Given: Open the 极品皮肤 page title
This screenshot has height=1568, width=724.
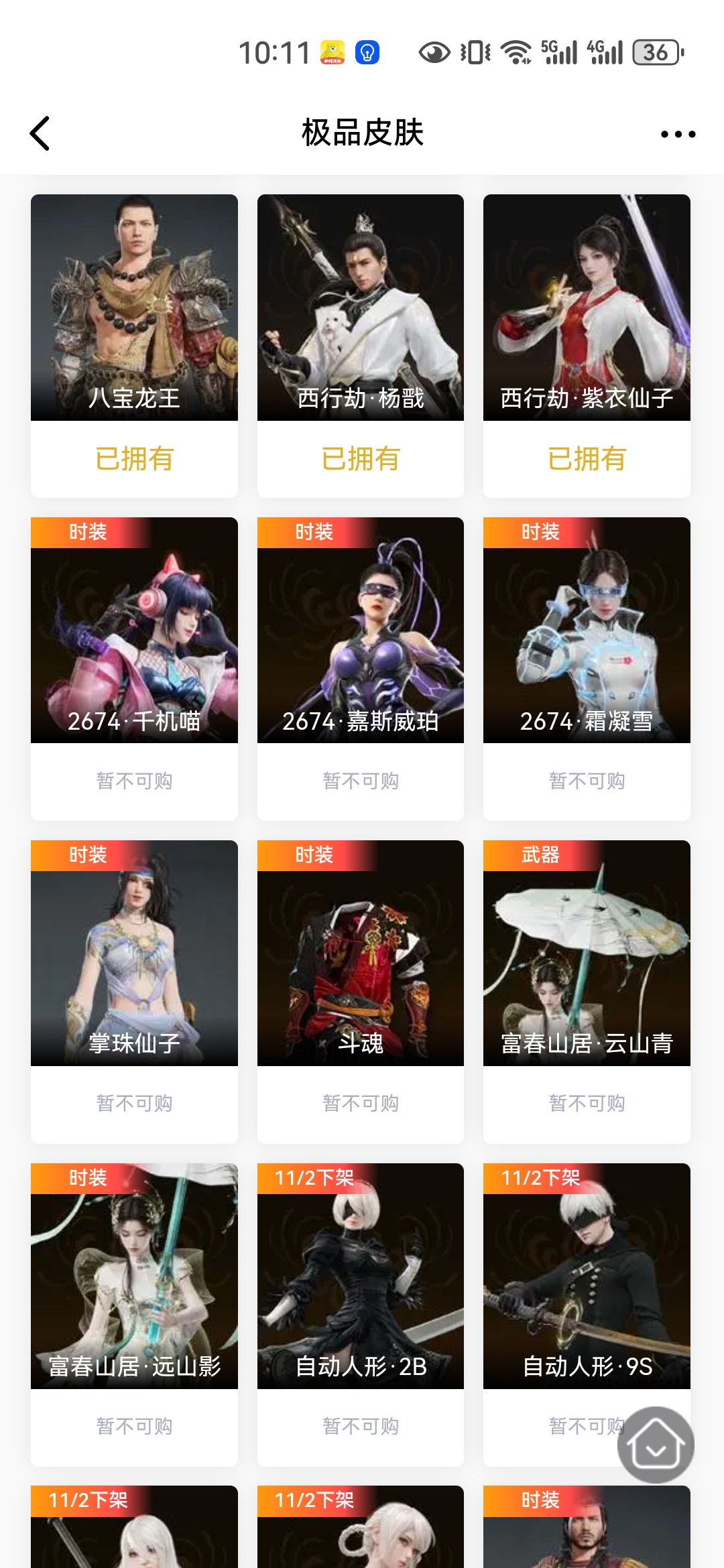Looking at the screenshot, I should click(x=362, y=133).
